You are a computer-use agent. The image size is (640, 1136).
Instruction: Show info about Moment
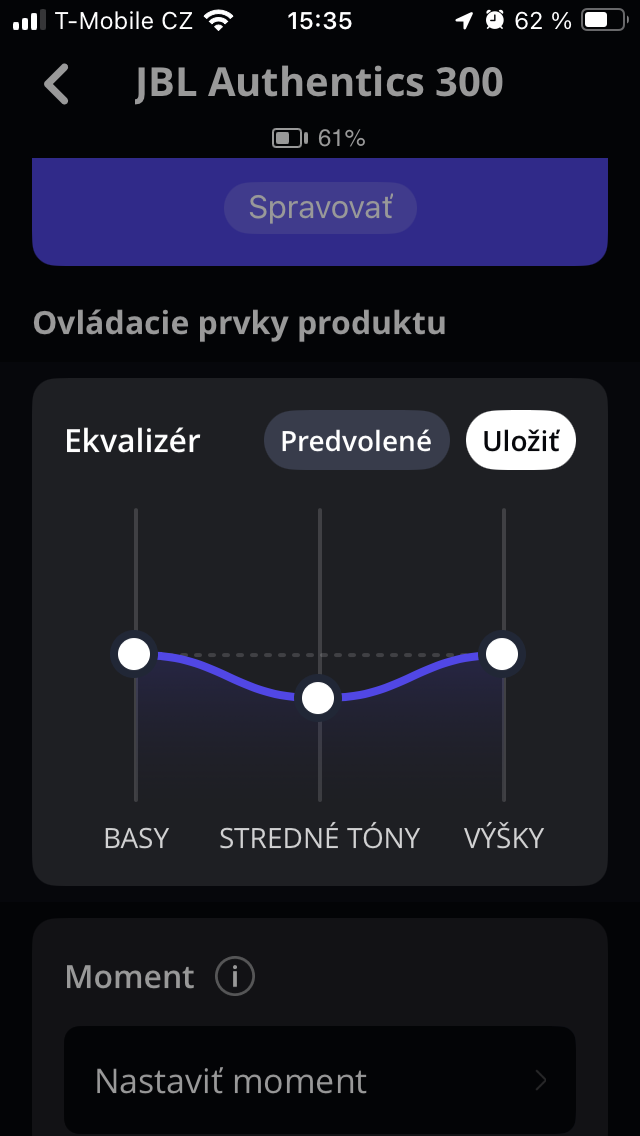click(x=235, y=976)
